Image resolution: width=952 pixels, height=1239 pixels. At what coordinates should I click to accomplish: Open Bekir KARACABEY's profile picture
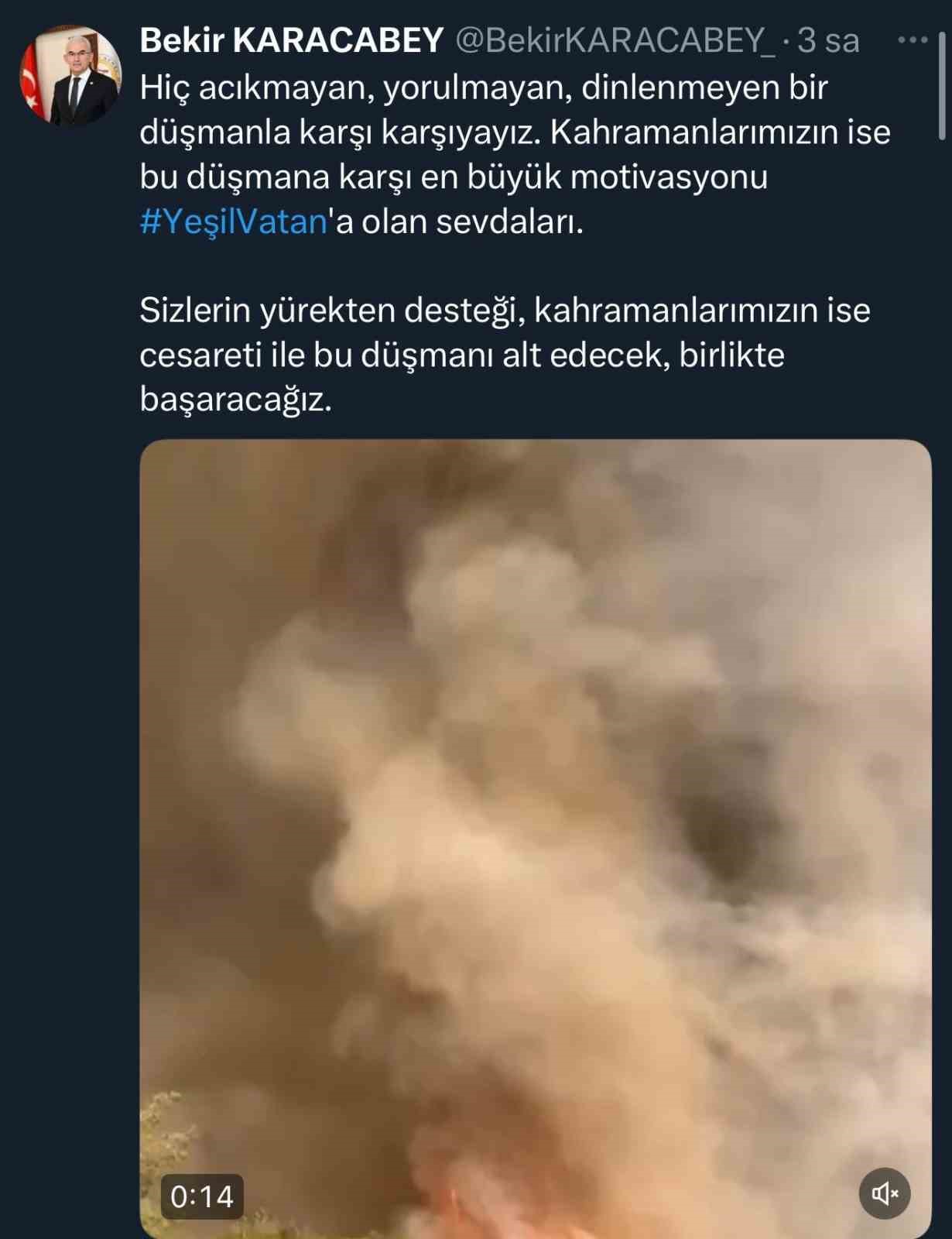coord(70,75)
